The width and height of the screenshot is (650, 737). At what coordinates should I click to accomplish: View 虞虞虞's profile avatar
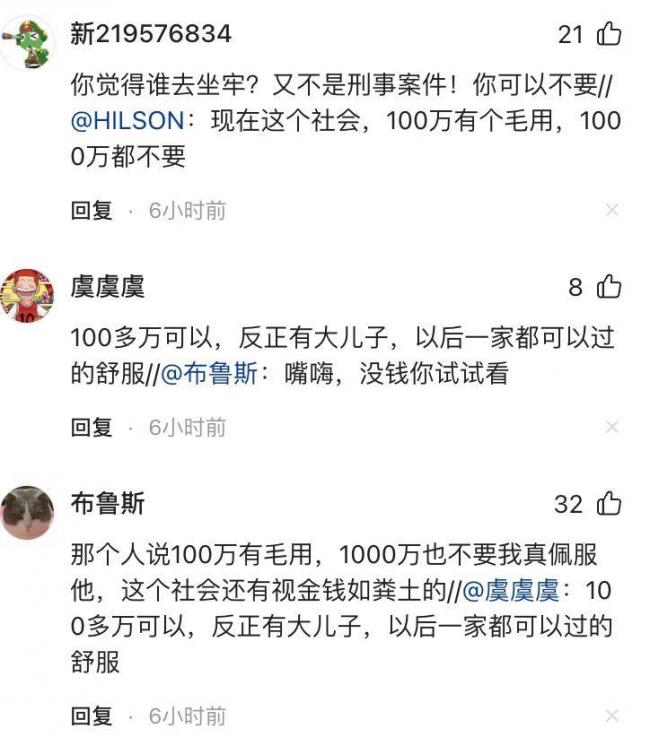[27, 295]
